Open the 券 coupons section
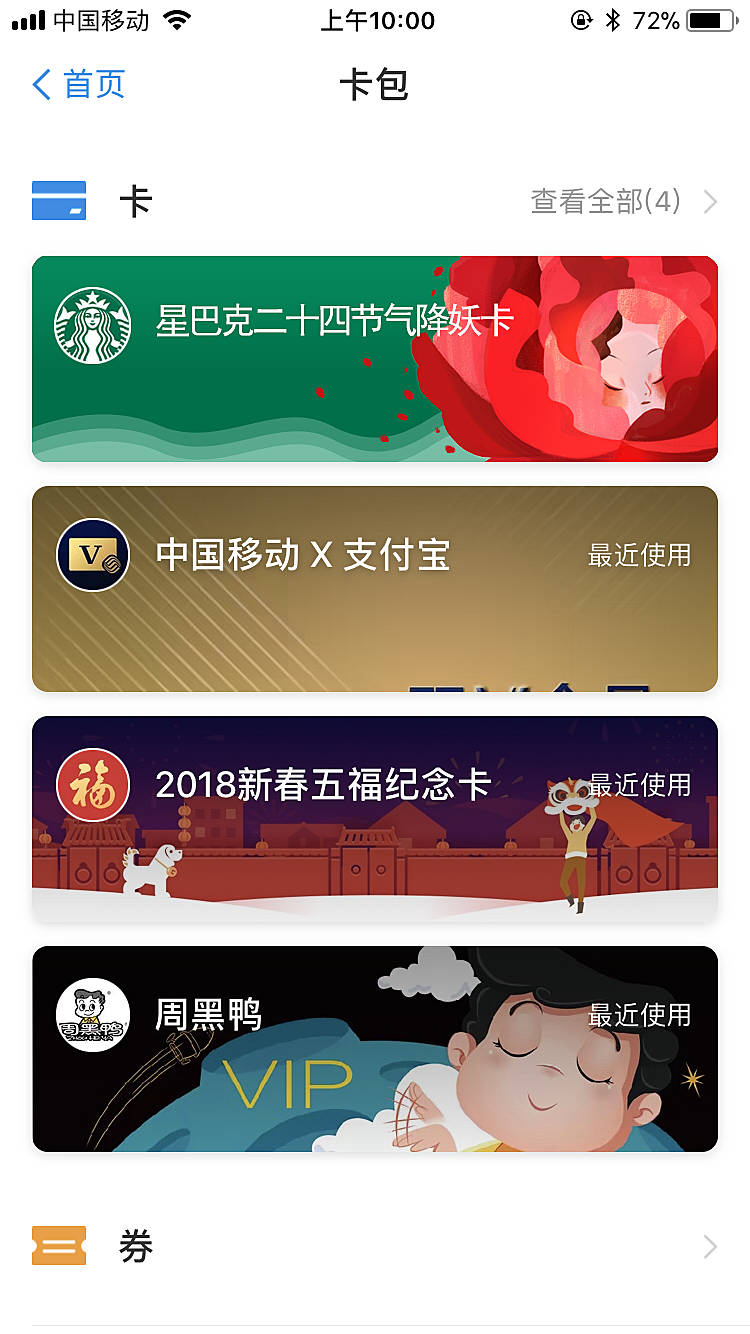750x1334 pixels. (x=374, y=1247)
